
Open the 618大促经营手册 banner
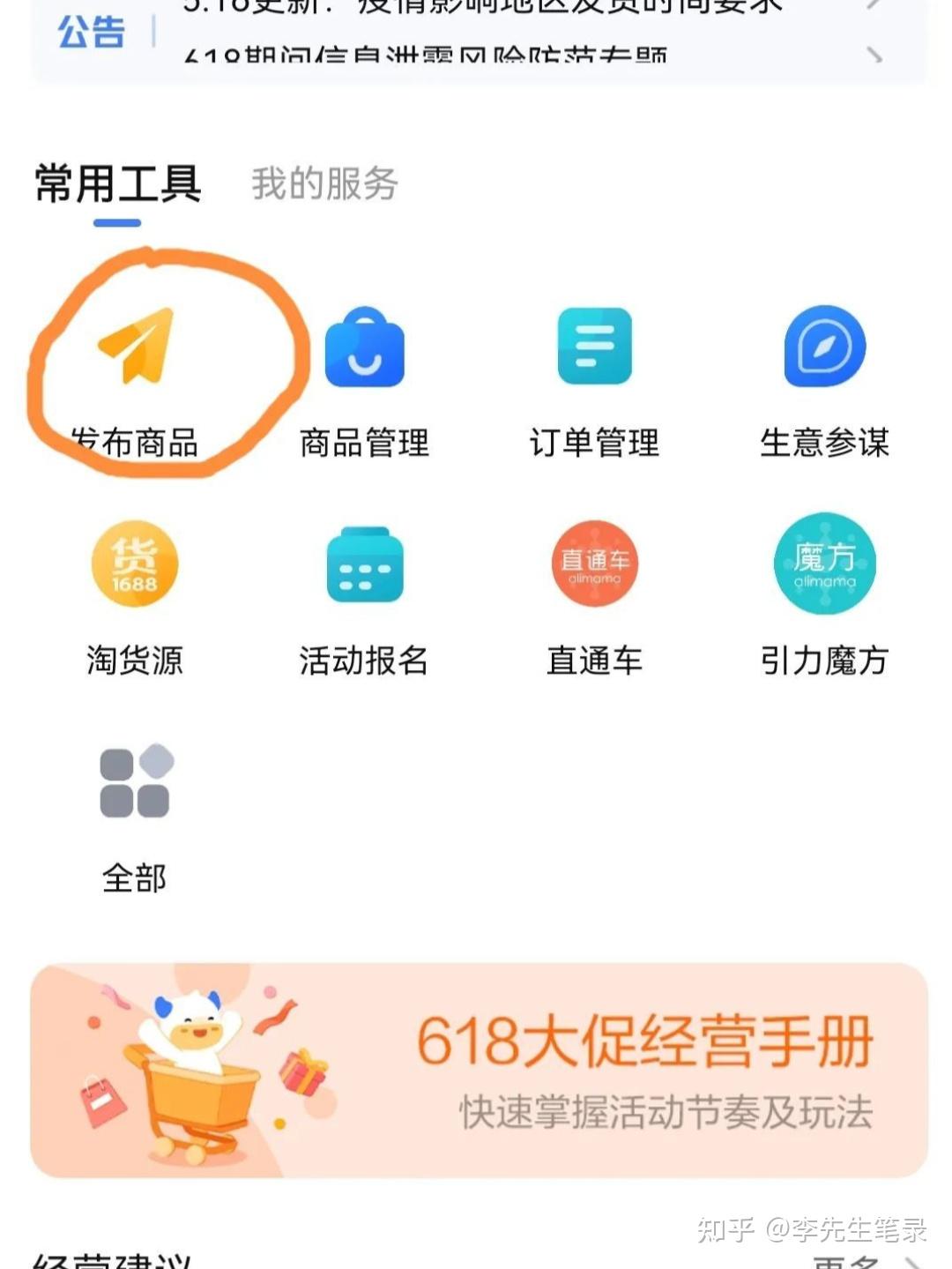(479, 1070)
